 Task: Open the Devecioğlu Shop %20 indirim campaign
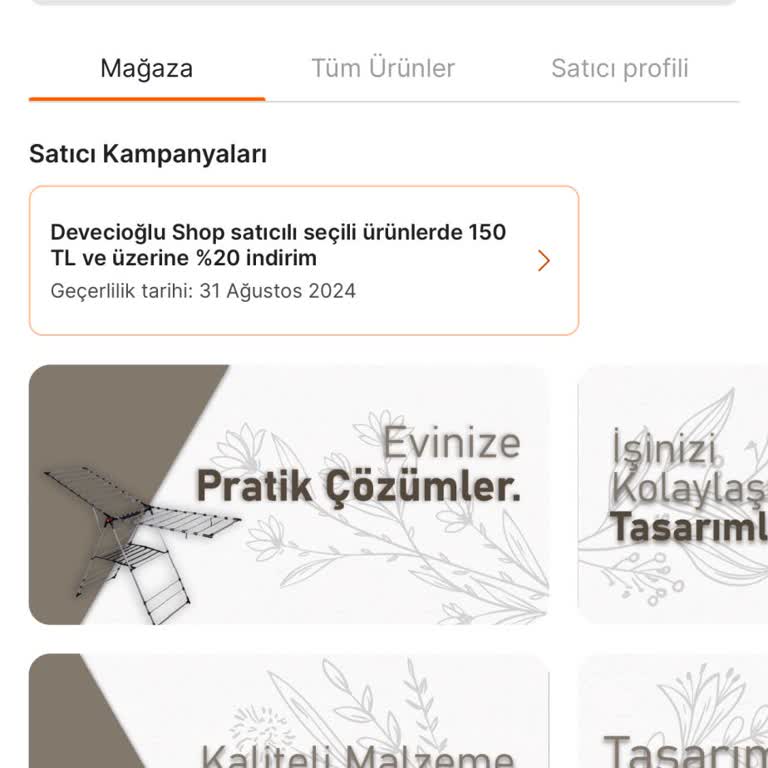click(303, 260)
